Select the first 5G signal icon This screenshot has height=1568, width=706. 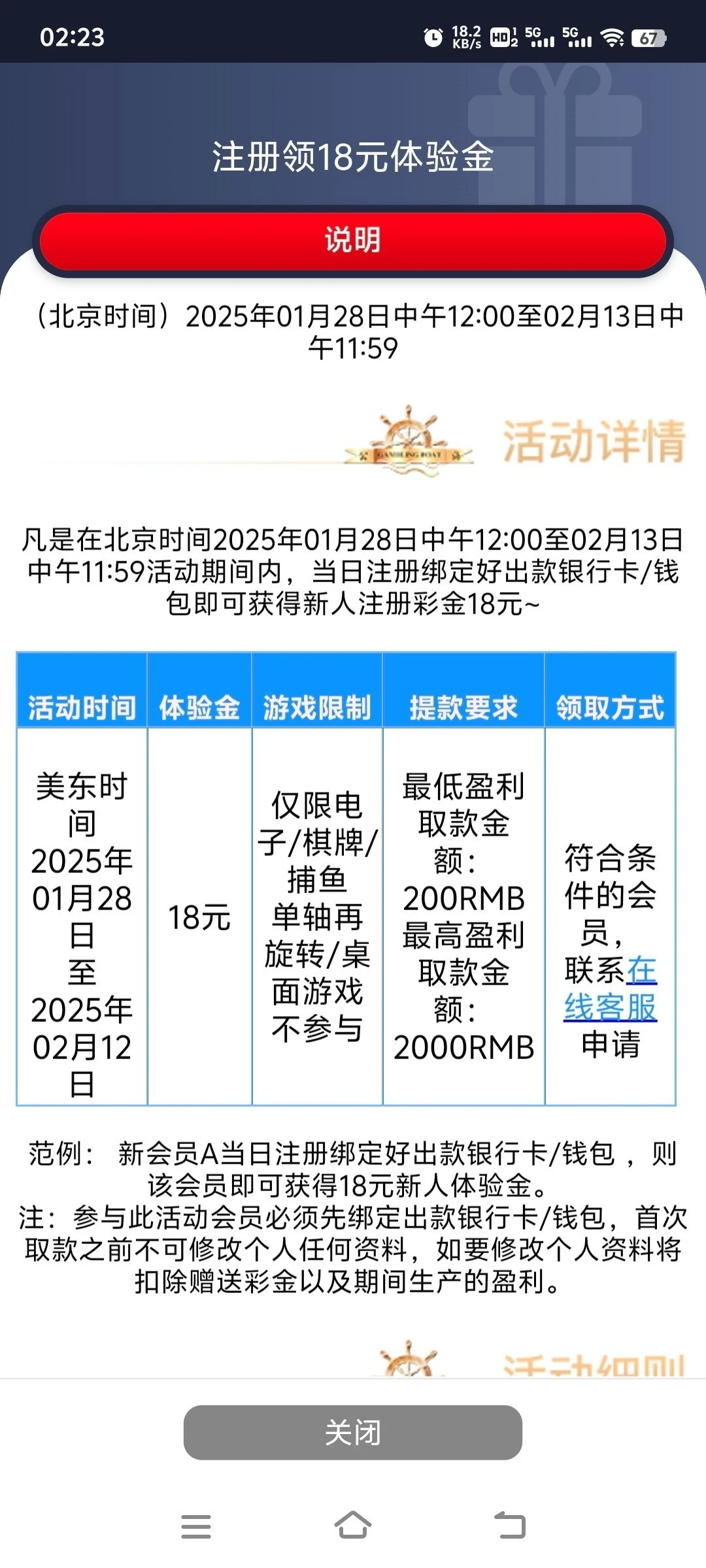pos(539,38)
